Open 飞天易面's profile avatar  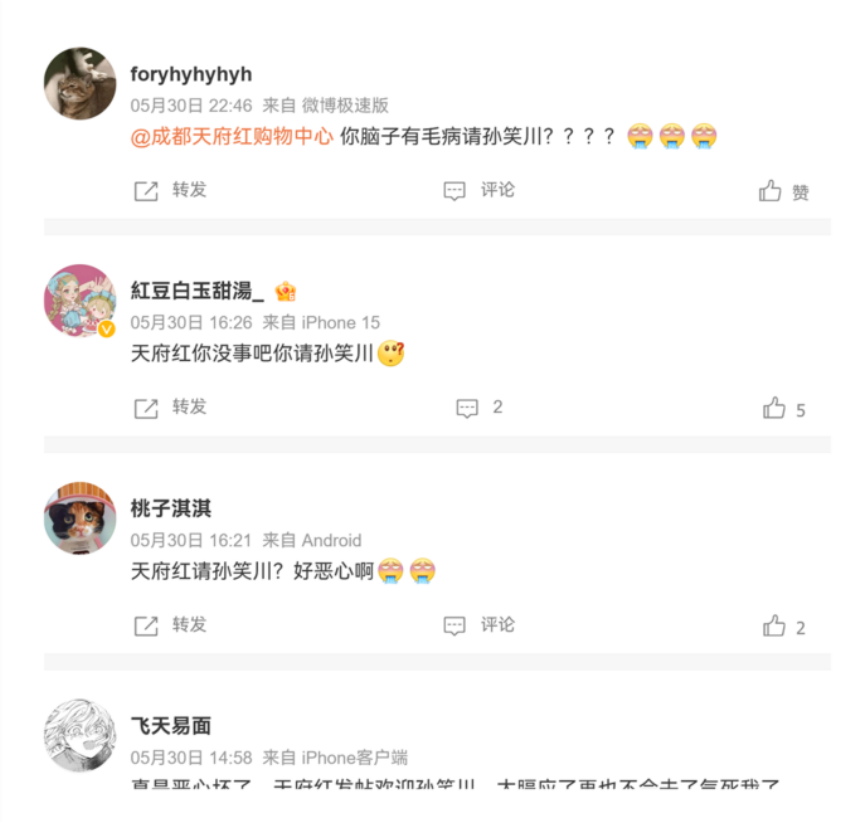80,735
